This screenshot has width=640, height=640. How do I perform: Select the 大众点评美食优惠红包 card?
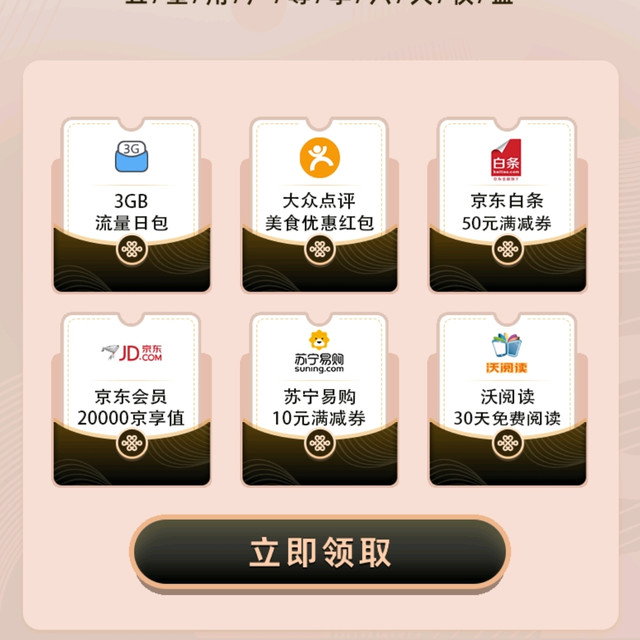(319, 205)
